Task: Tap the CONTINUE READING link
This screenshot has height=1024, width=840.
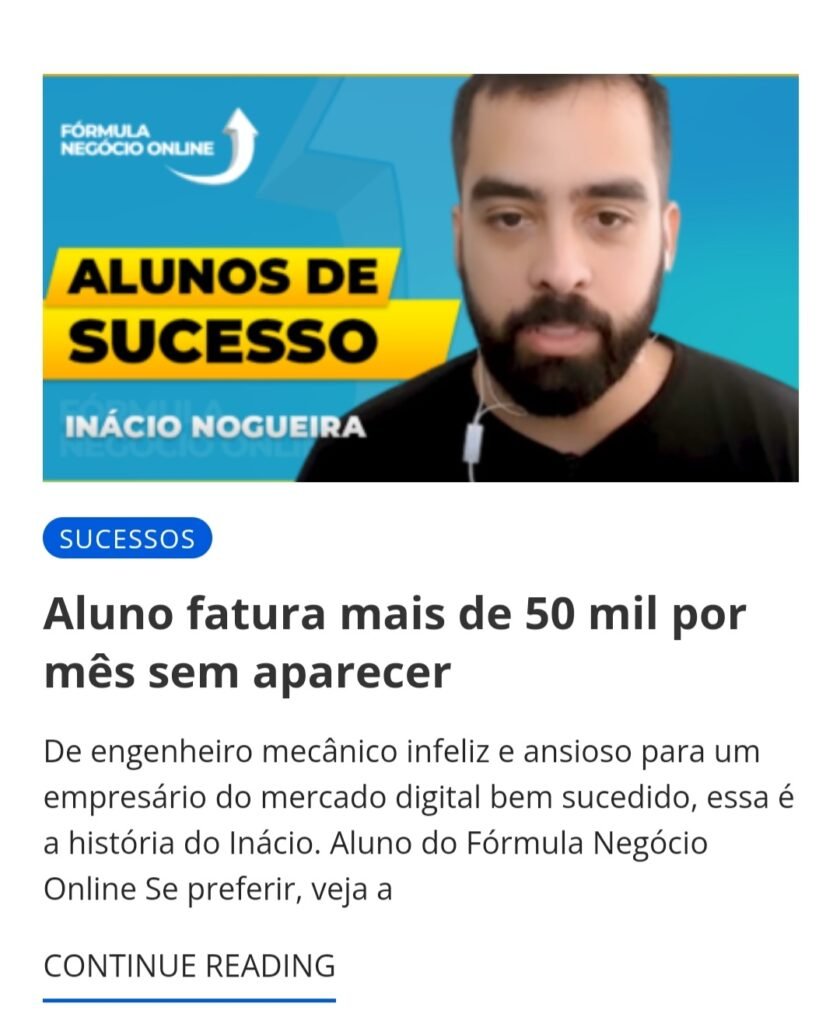Action: [x=189, y=966]
